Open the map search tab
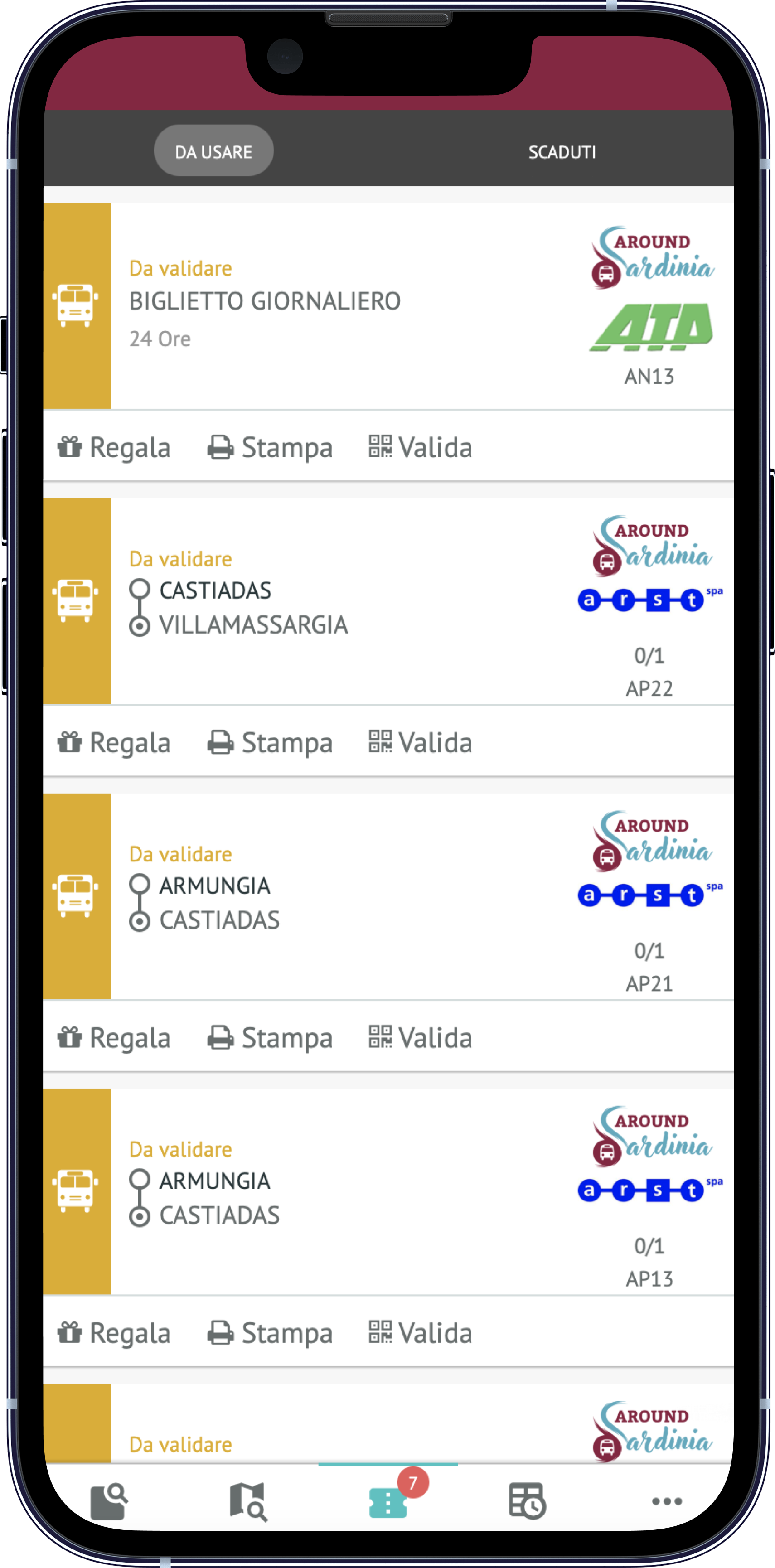The width and height of the screenshot is (775, 1568). click(x=248, y=1501)
